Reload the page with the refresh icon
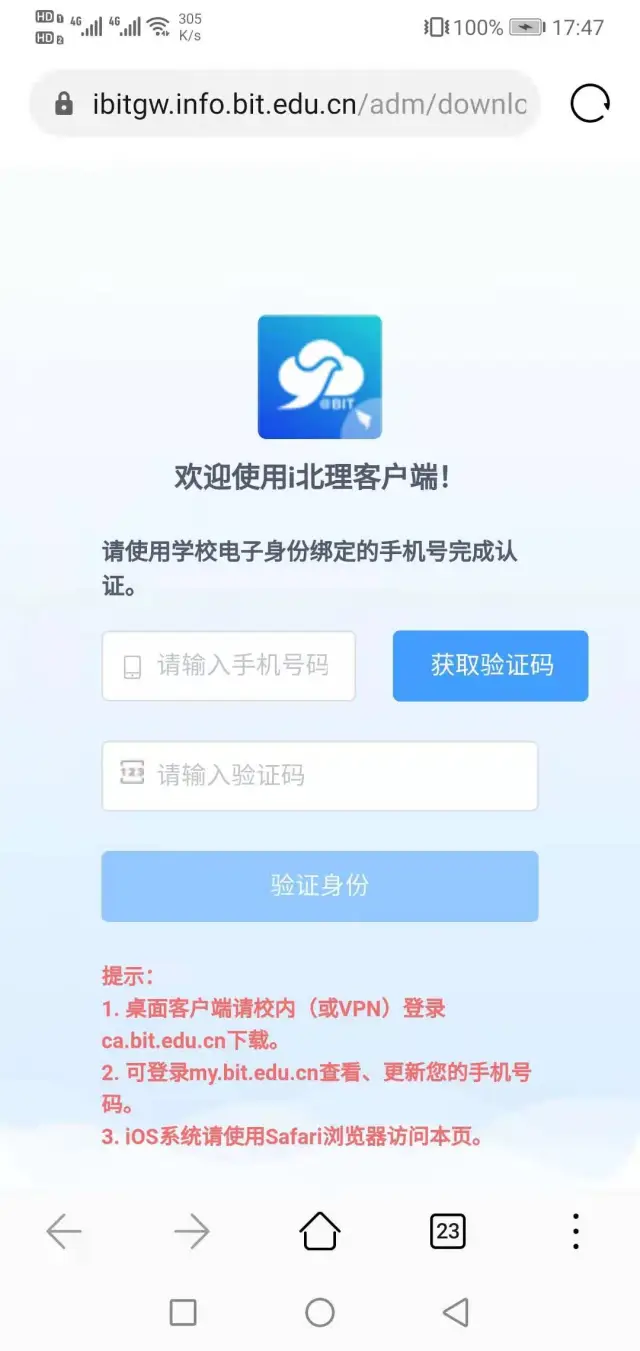This screenshot has height=1351, width=640. tap(589, 103)
